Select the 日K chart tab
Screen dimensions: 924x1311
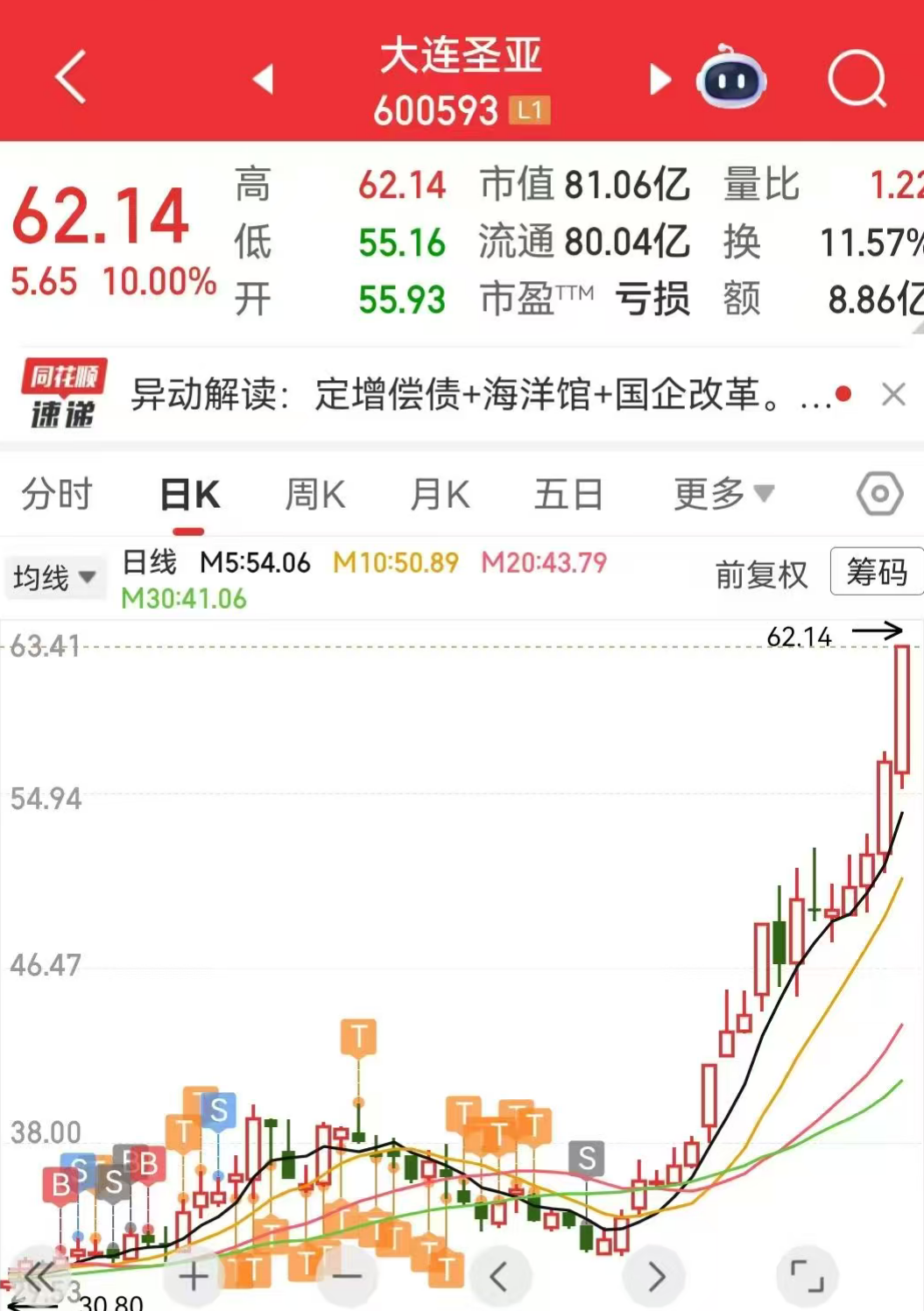point(190,495)
